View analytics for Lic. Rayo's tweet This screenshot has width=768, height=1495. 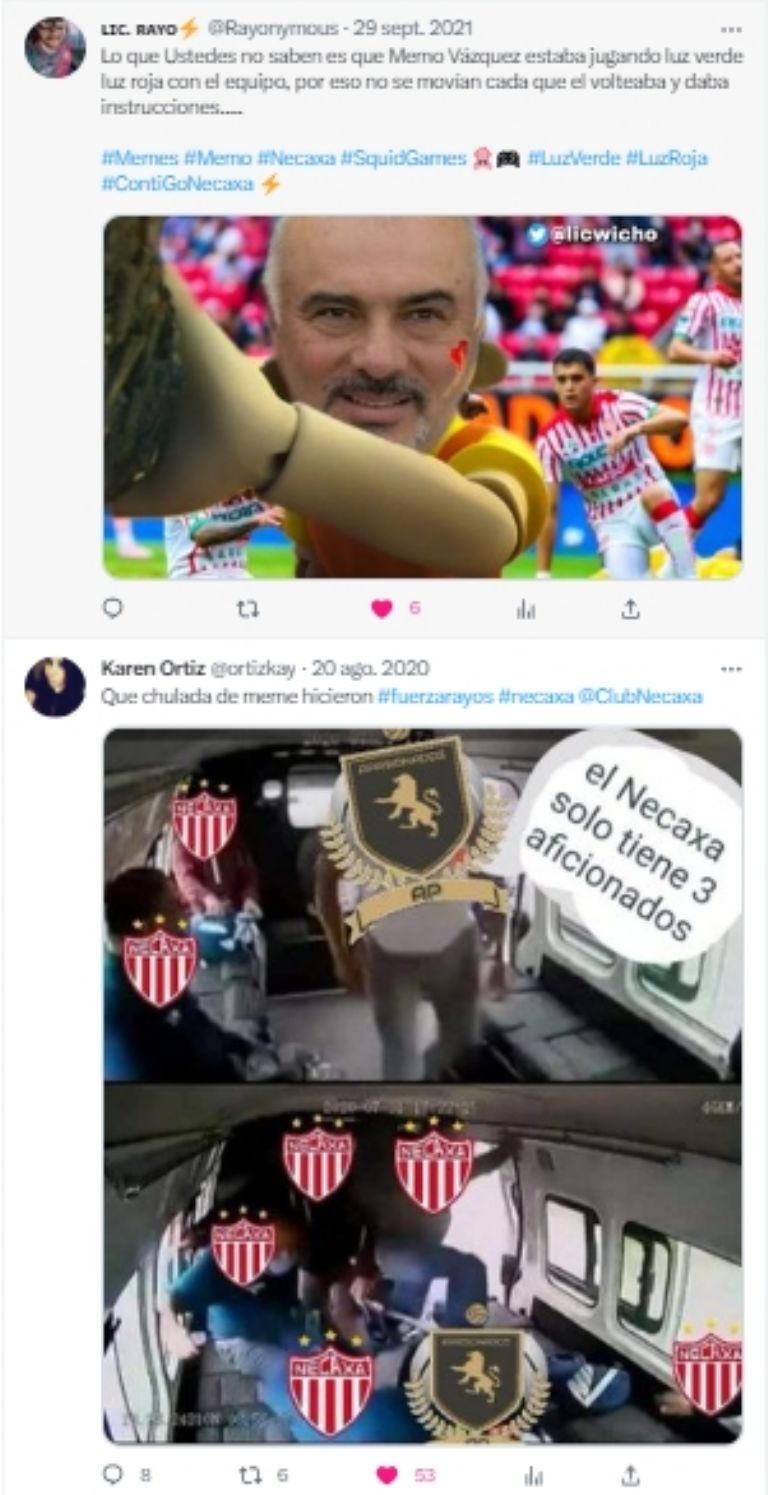(526, 608)
